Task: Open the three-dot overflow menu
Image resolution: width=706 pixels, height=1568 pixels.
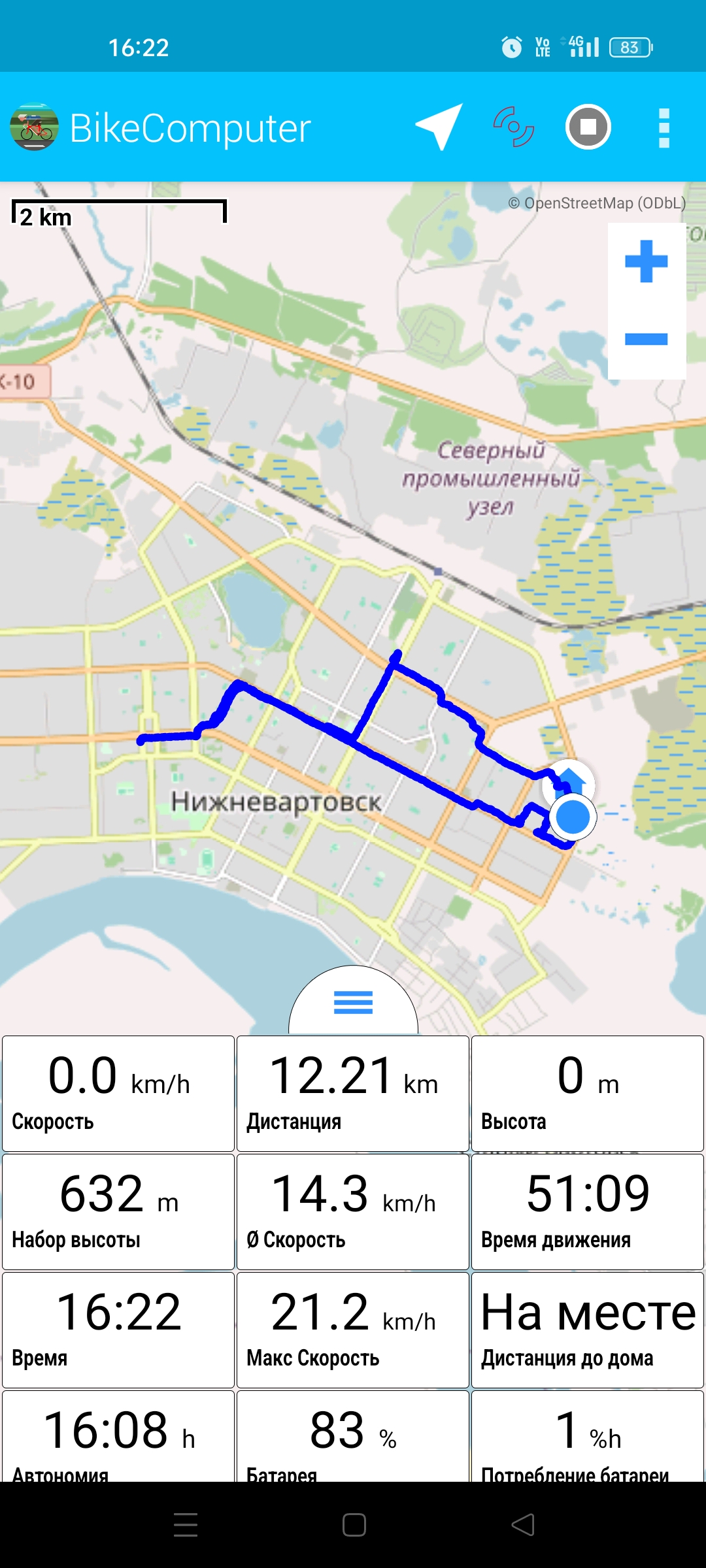Action: 664,127
